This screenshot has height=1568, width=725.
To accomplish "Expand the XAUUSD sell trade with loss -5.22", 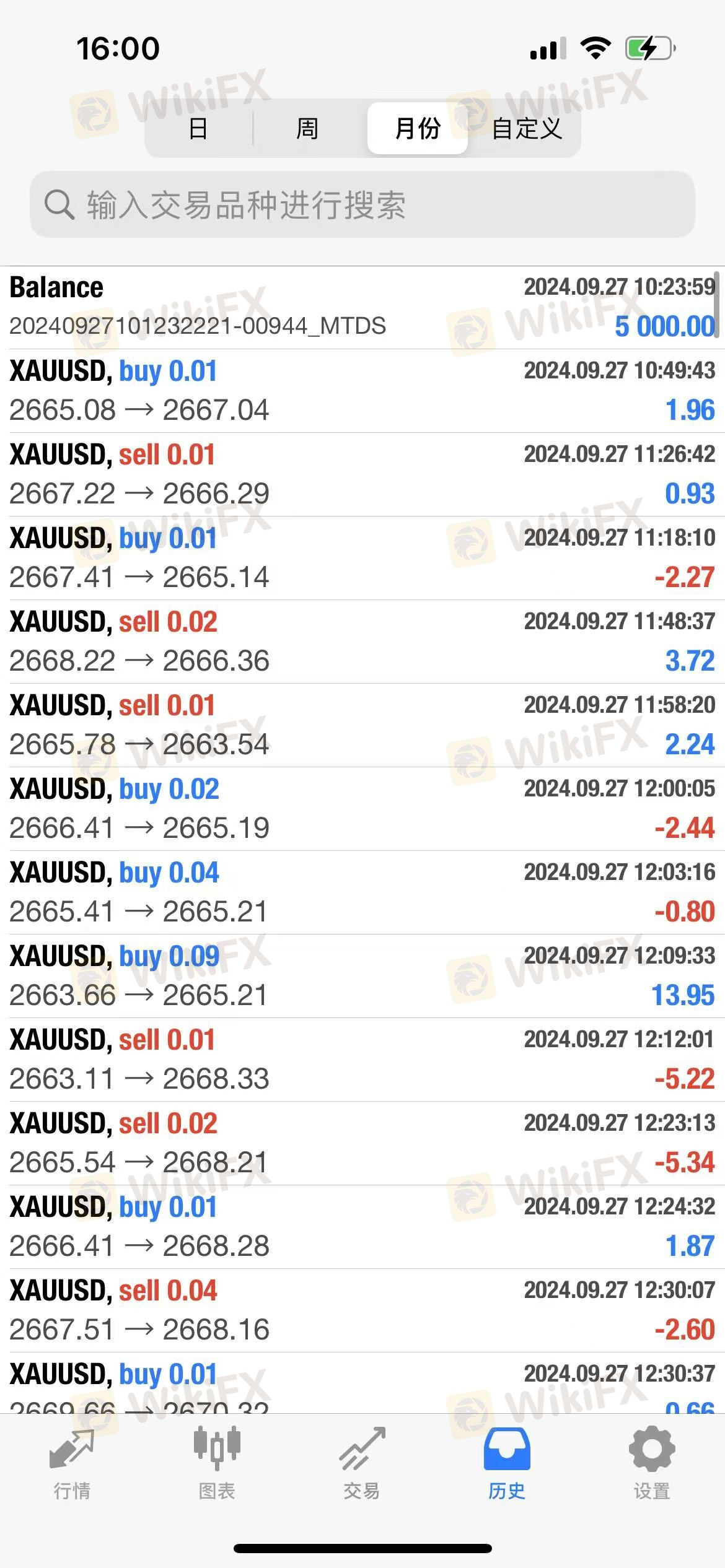I will click(362, 1060).
